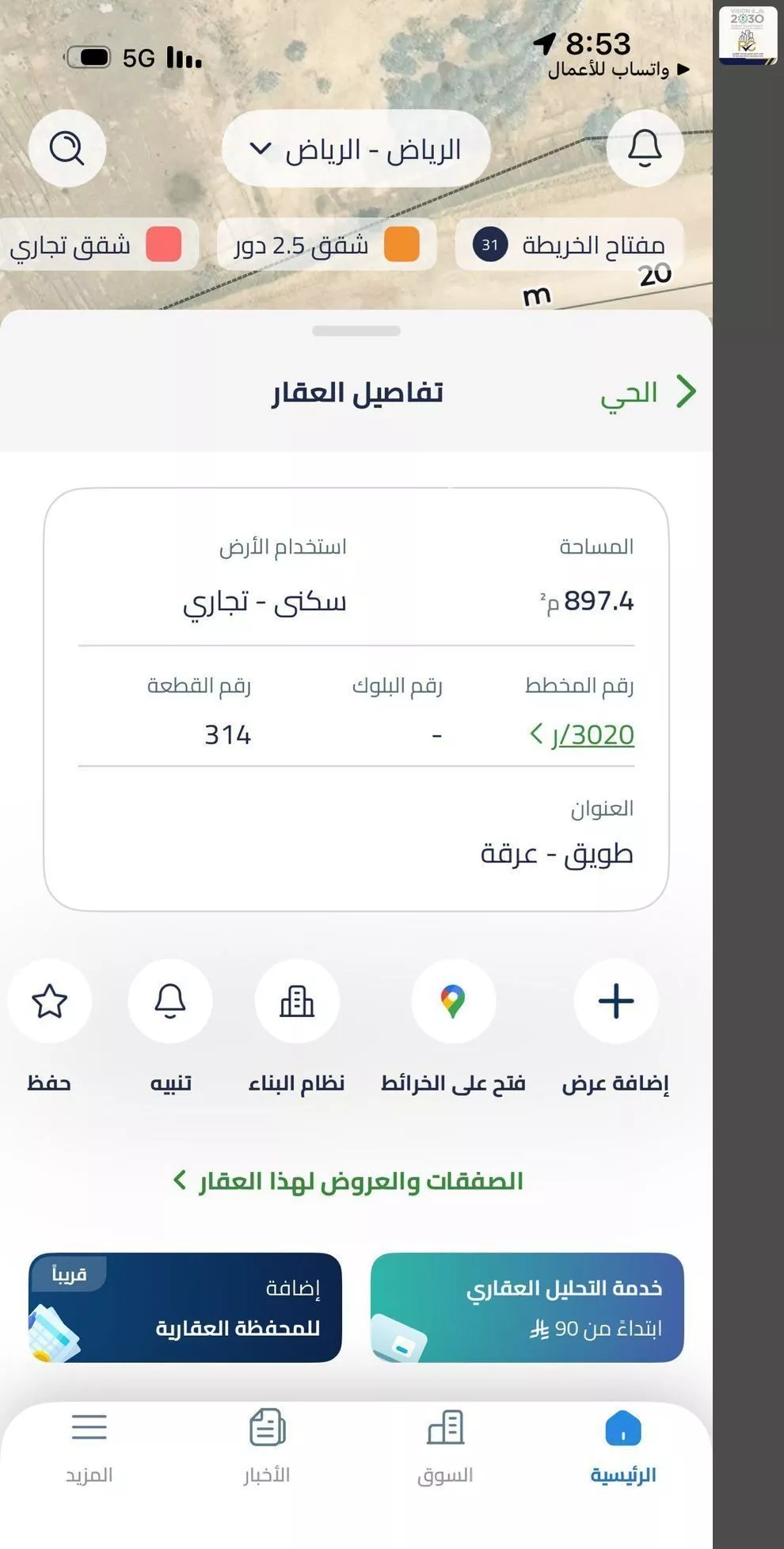
Task: View building regulations via نظام البناء icon
Action: point(296,1001)
